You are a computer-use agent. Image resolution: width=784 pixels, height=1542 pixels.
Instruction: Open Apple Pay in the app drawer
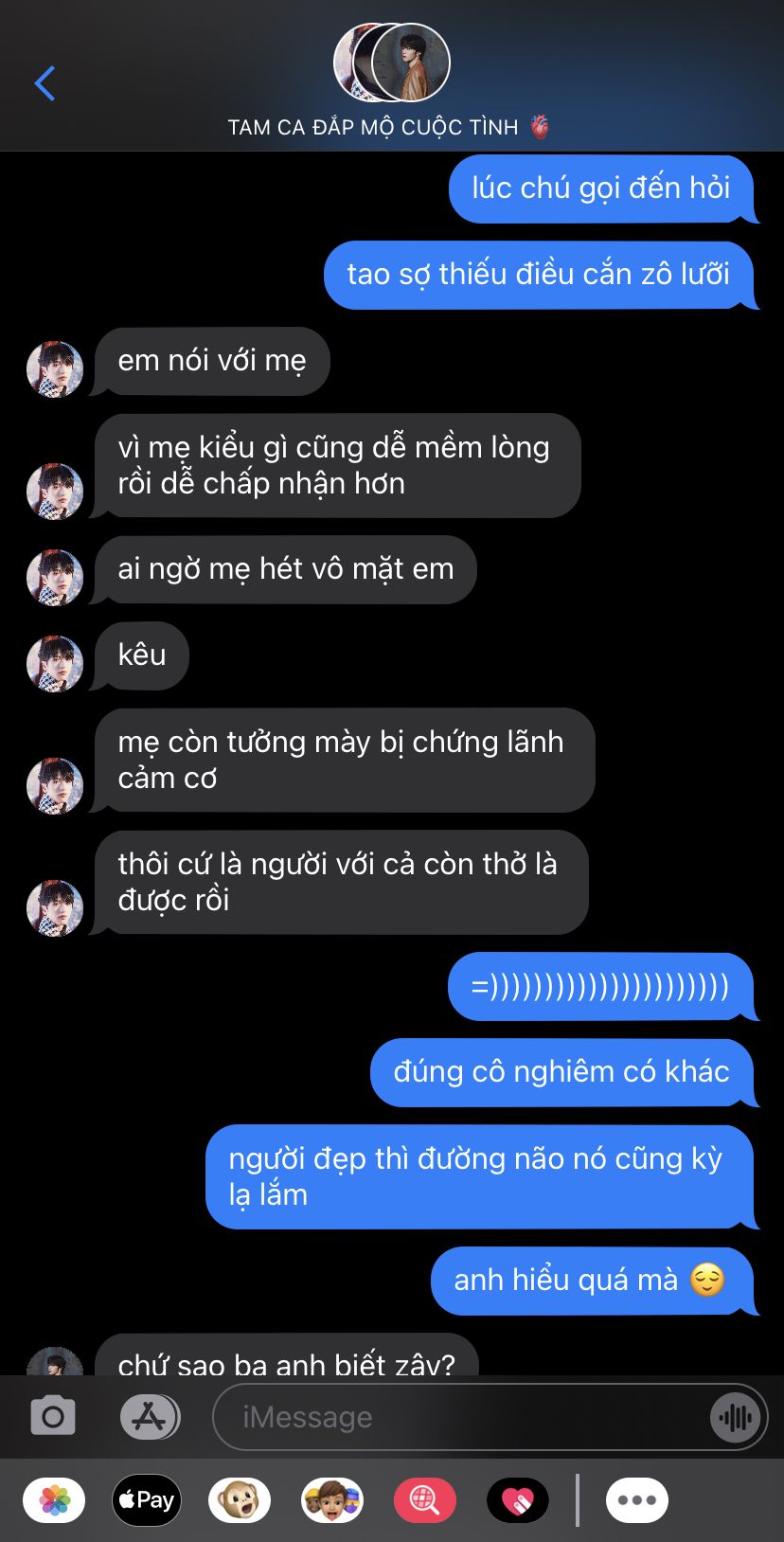point(147,1500)
